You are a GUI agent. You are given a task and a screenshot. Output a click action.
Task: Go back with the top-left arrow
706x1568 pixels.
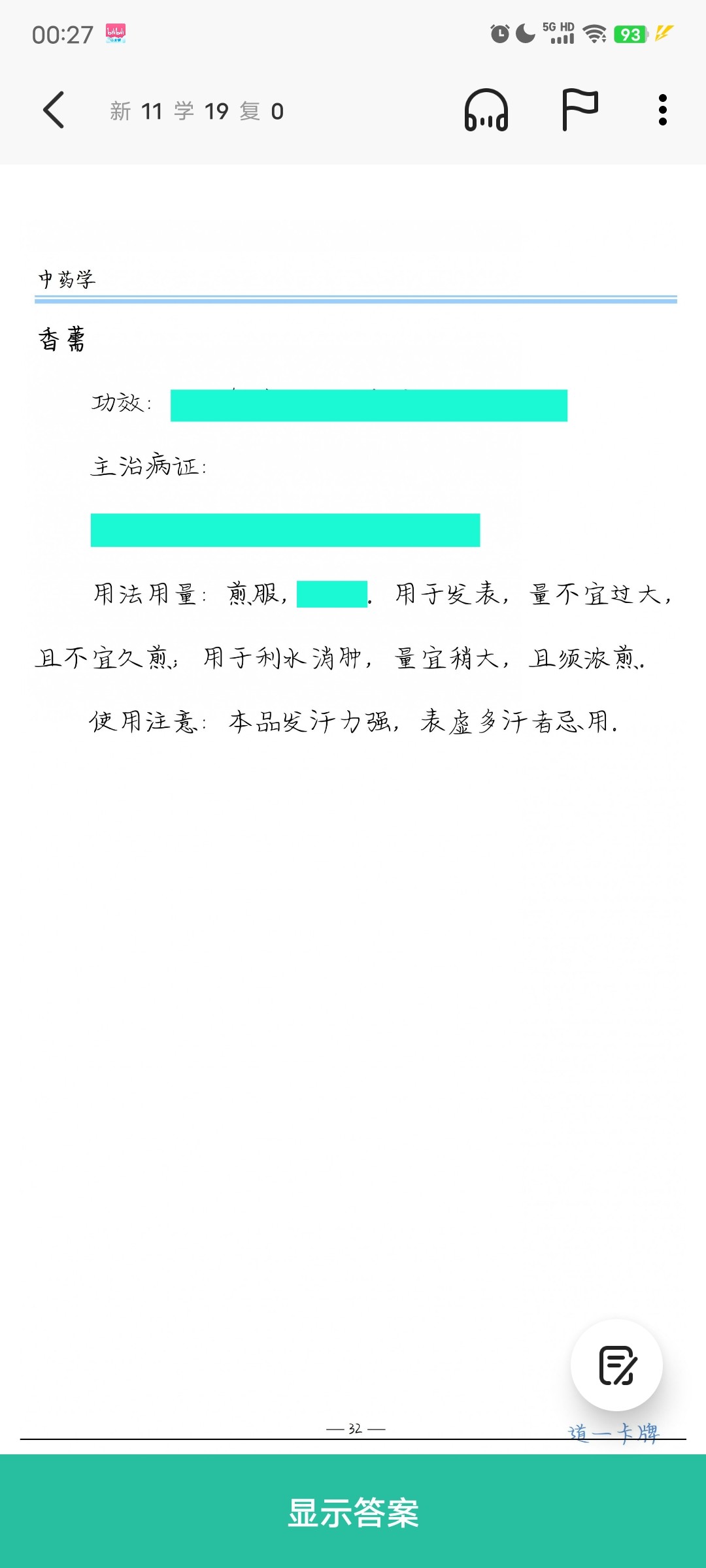54,110
